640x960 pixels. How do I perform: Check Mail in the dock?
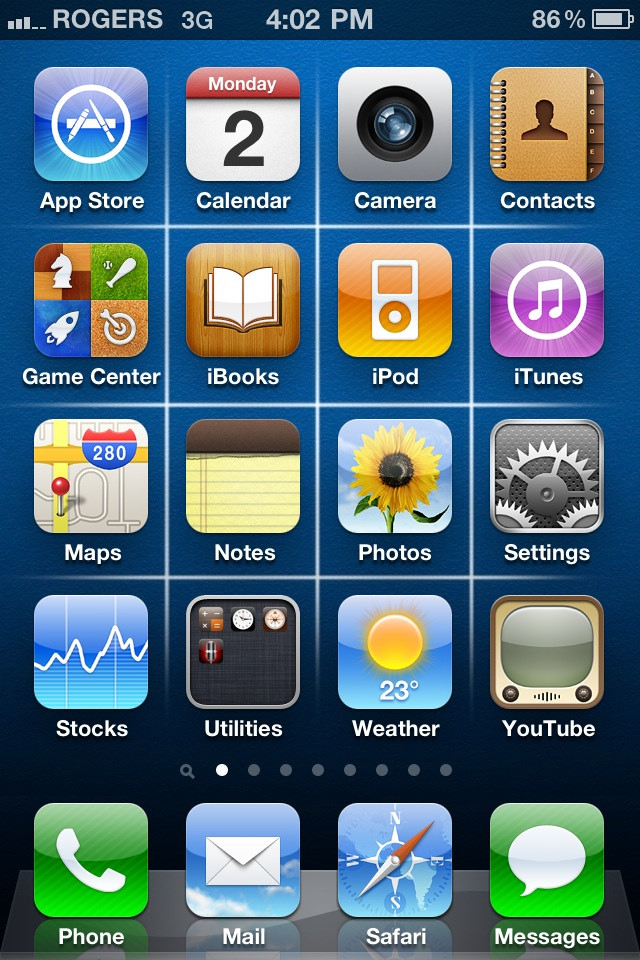click(x=243, y=860)
